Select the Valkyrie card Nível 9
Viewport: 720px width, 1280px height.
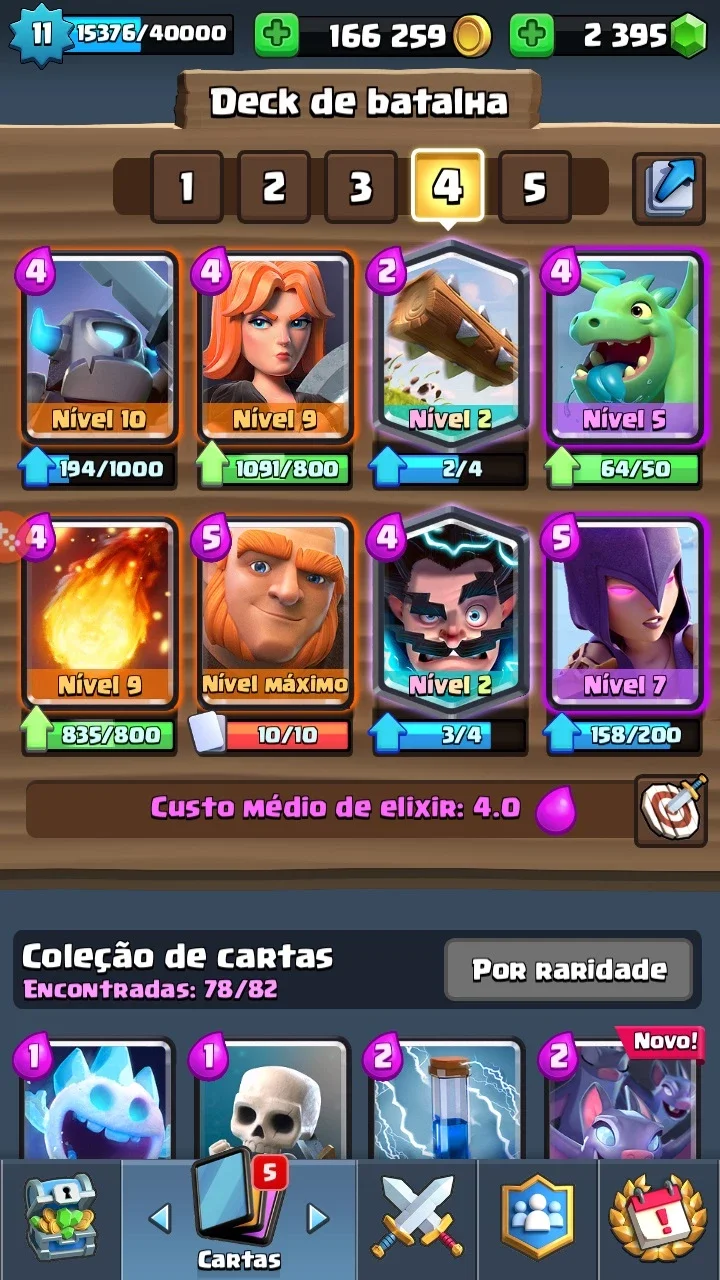pyautogui.click(x=274, y=348)
